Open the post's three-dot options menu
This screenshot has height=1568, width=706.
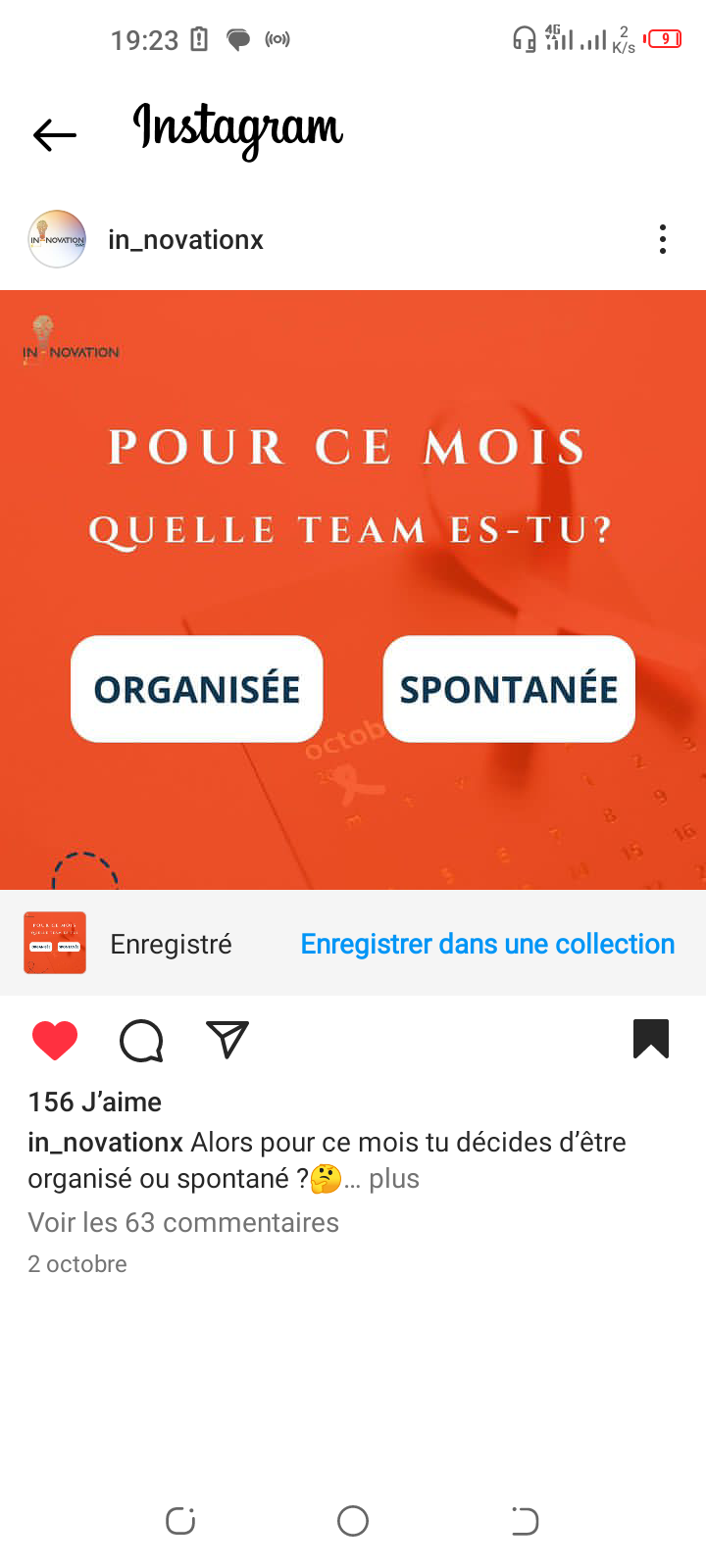coord(663,239)
